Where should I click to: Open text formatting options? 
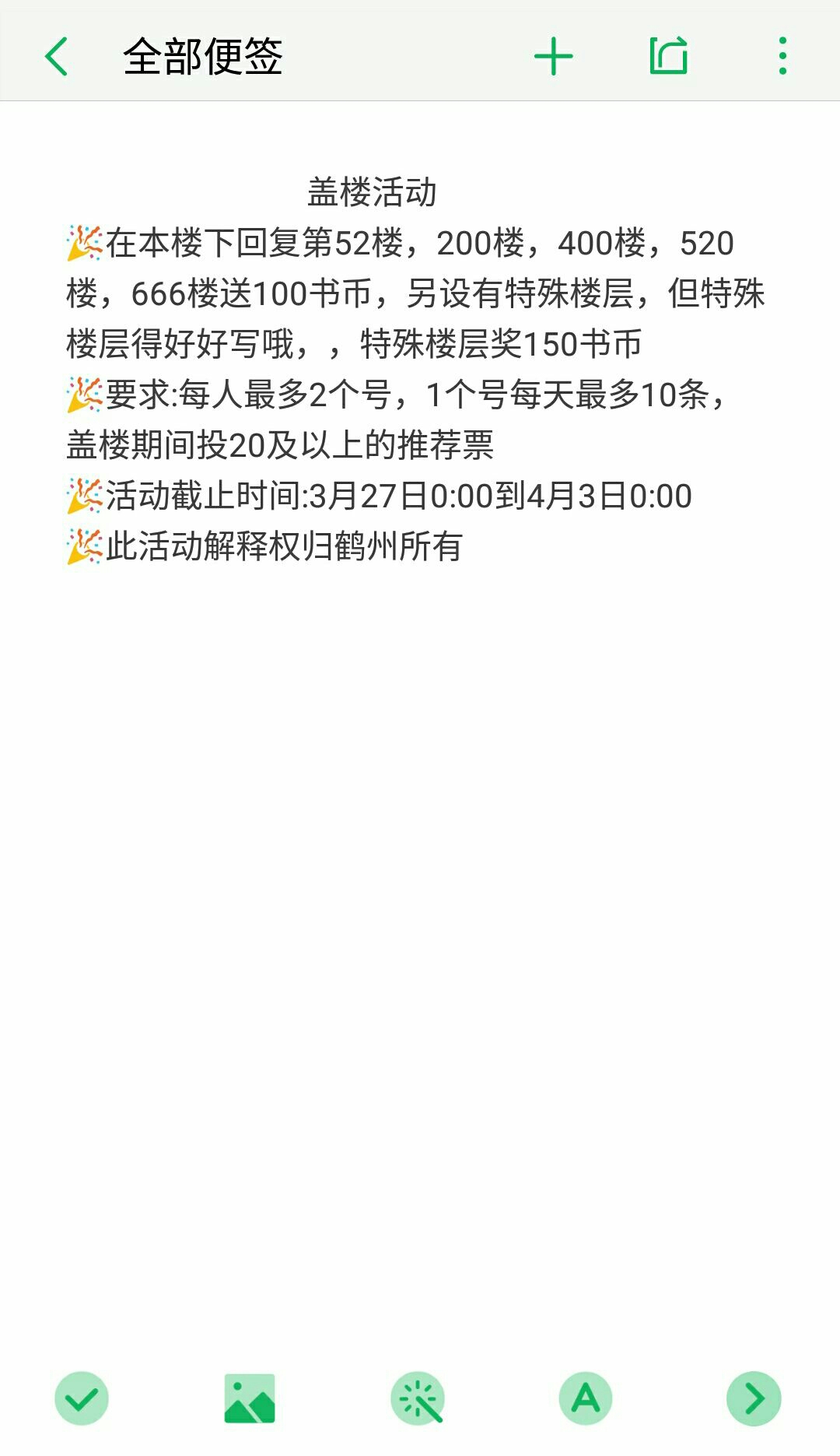pos(586,1398)
